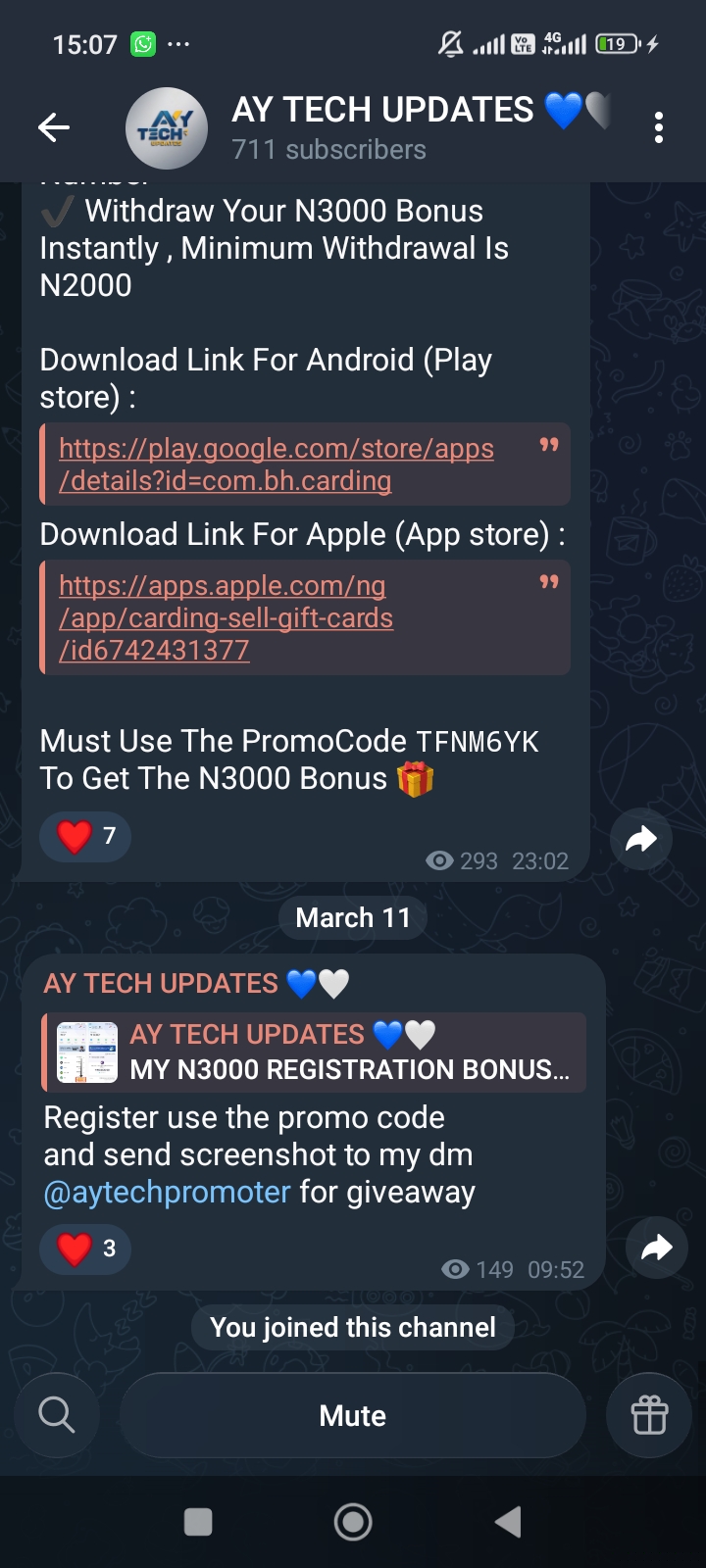Image resolution: width=706 pixels, height=1568 pixels.
Task: React with heart on the giveaway post
Action: pyautogui.click(x=85, y=1249)
